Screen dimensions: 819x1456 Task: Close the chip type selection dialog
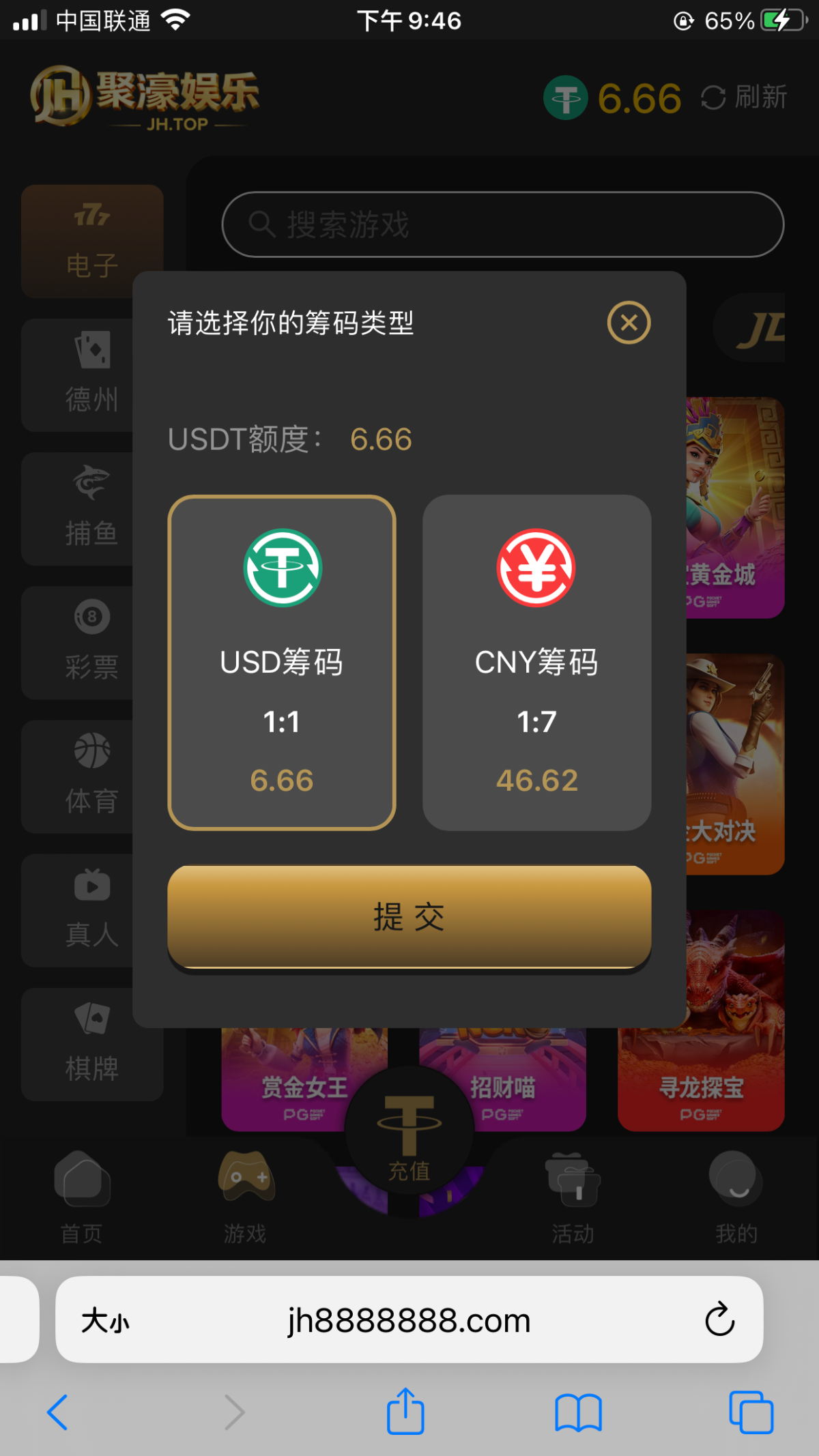click(629, 323)
